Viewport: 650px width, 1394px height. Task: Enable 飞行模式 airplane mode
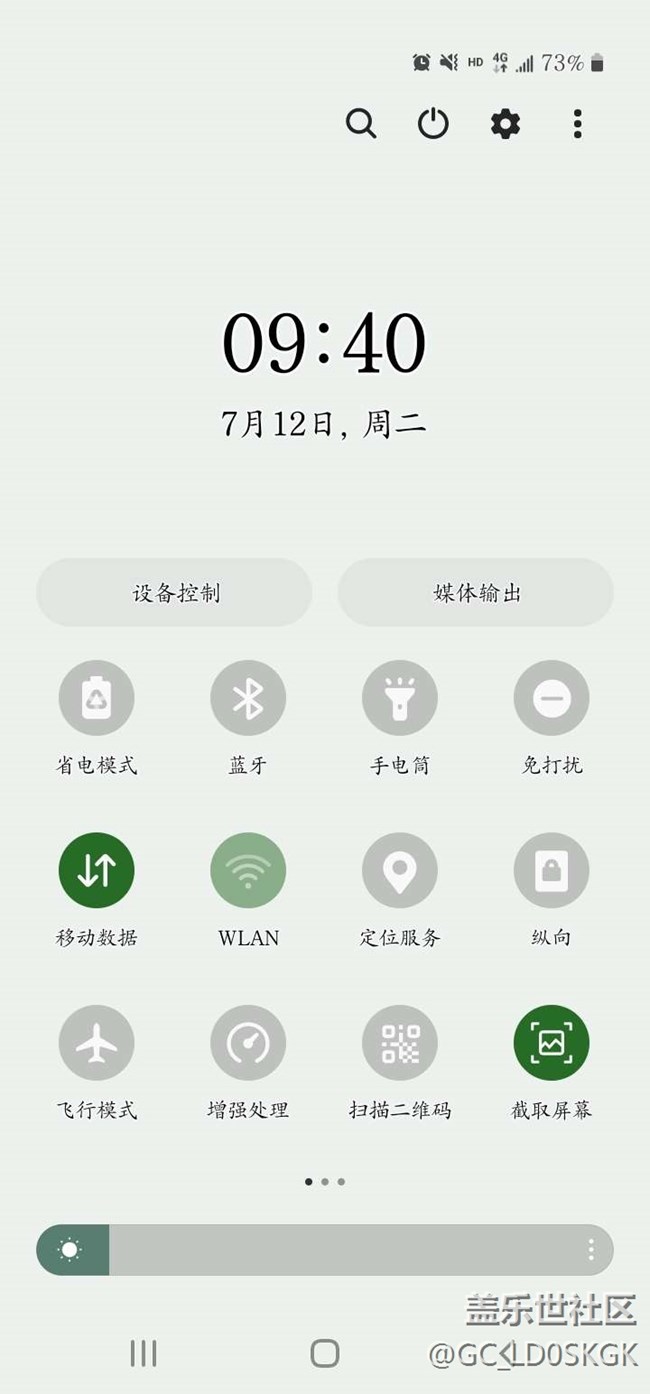pyautogui.click(x=96, y=1043)
